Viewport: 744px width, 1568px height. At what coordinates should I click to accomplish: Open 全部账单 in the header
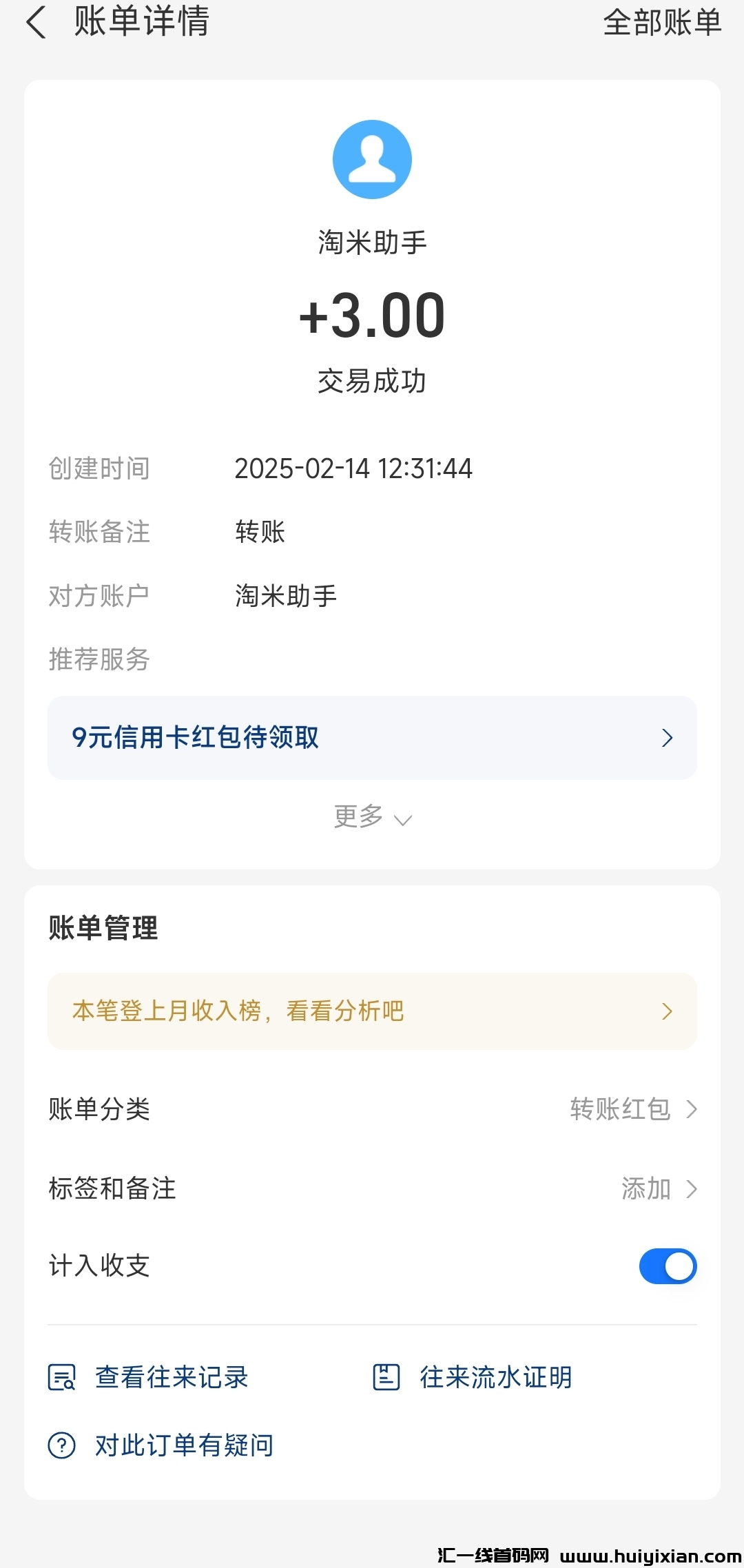[x=661, y=23]
